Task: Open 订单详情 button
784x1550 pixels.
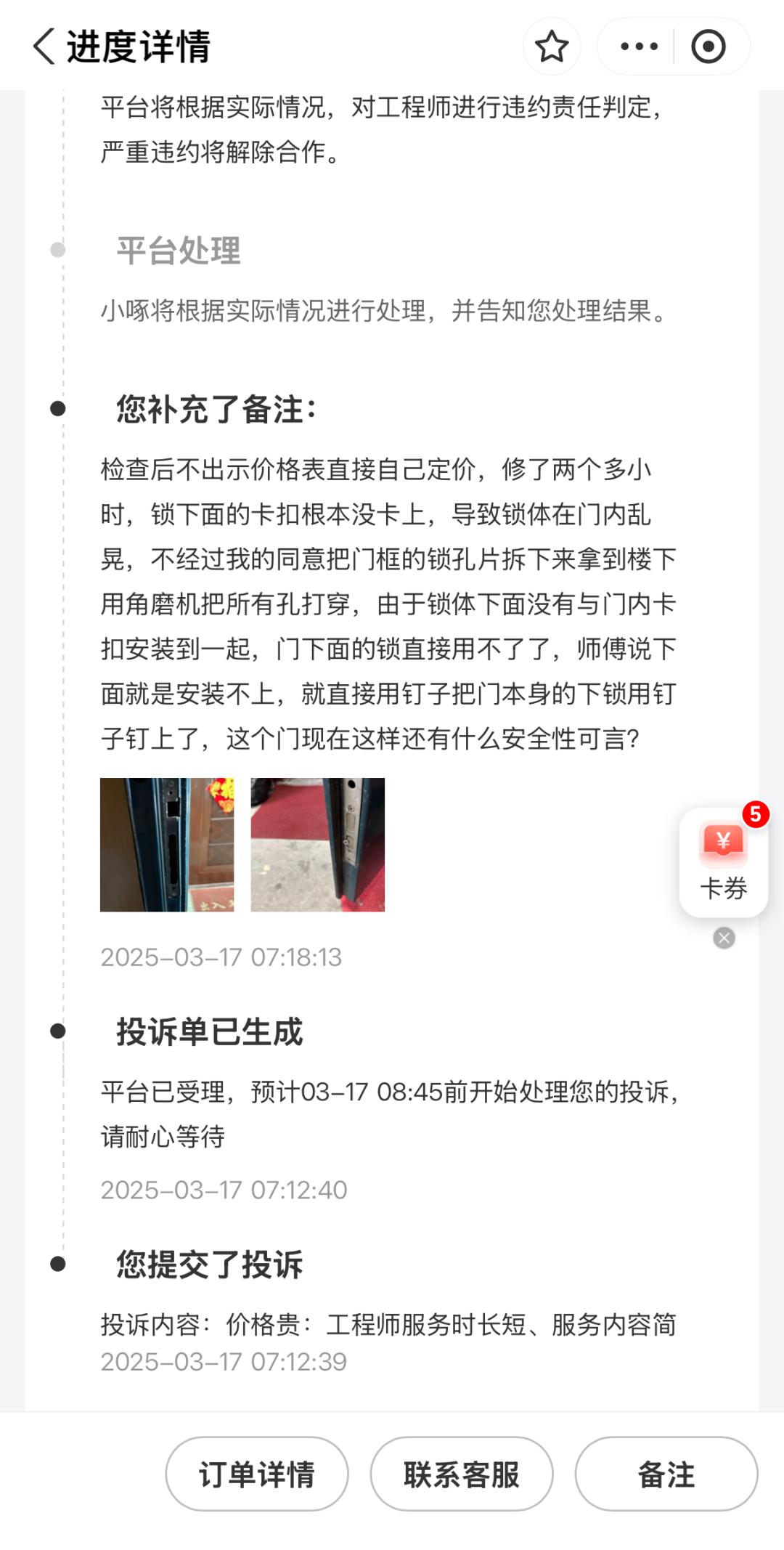Action: (x=257, y=1474)
